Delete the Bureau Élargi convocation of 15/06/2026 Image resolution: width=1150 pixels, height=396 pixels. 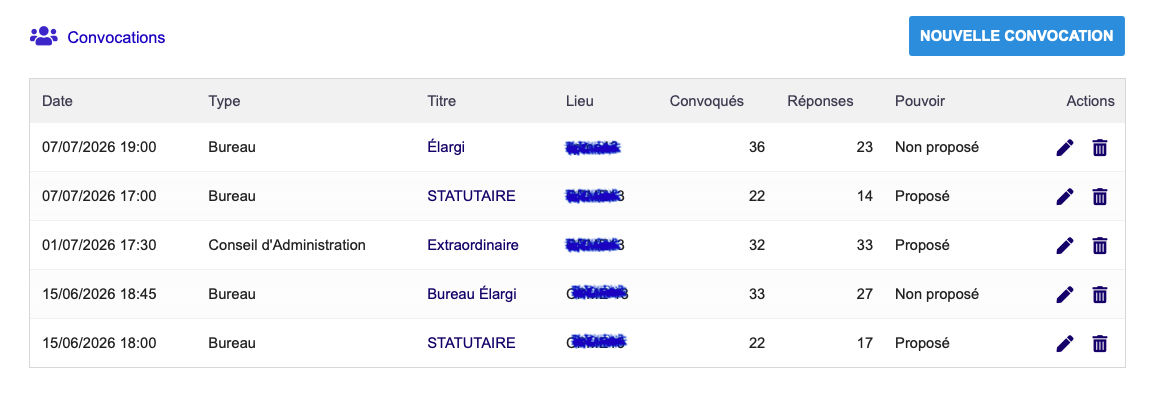click(1099, 295)
